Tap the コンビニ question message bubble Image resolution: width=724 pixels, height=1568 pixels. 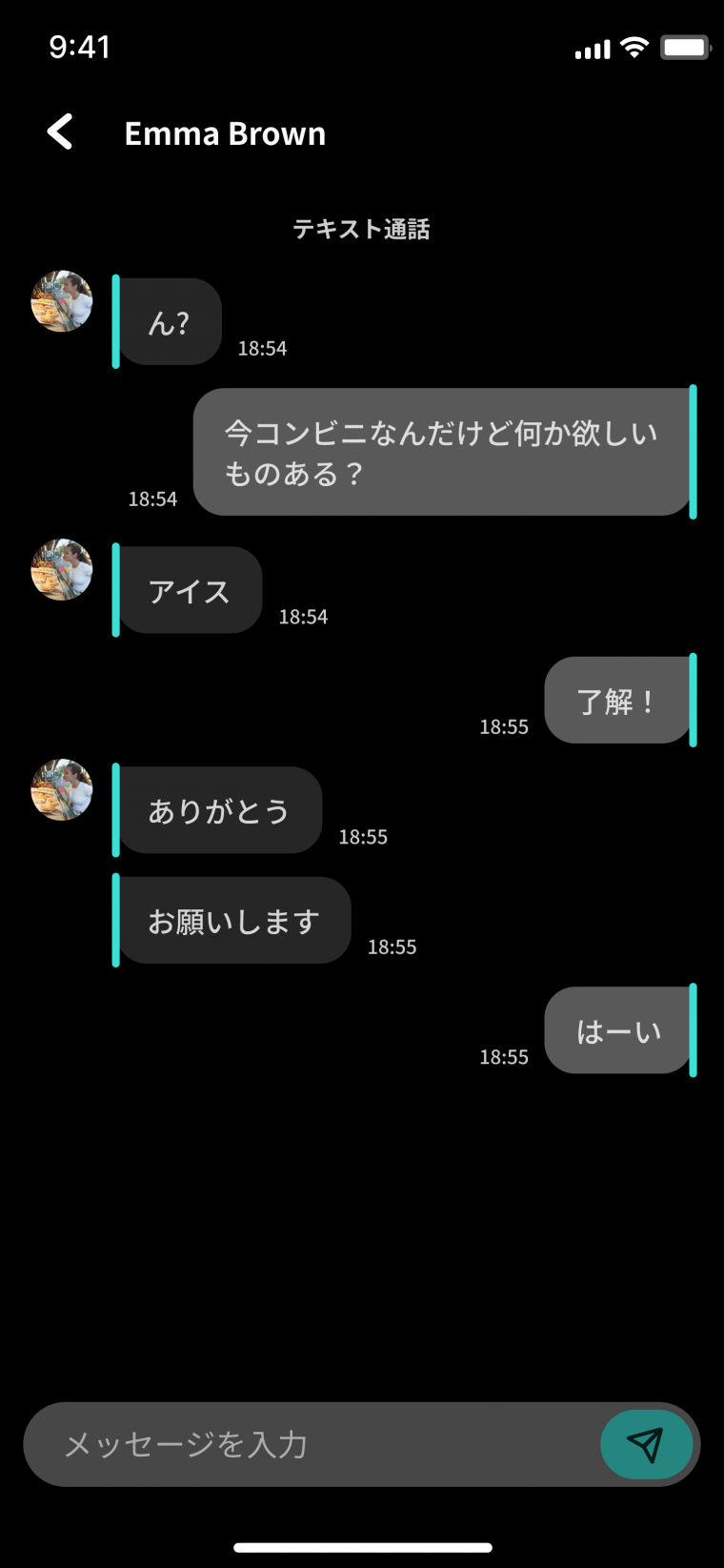point(443,453)
